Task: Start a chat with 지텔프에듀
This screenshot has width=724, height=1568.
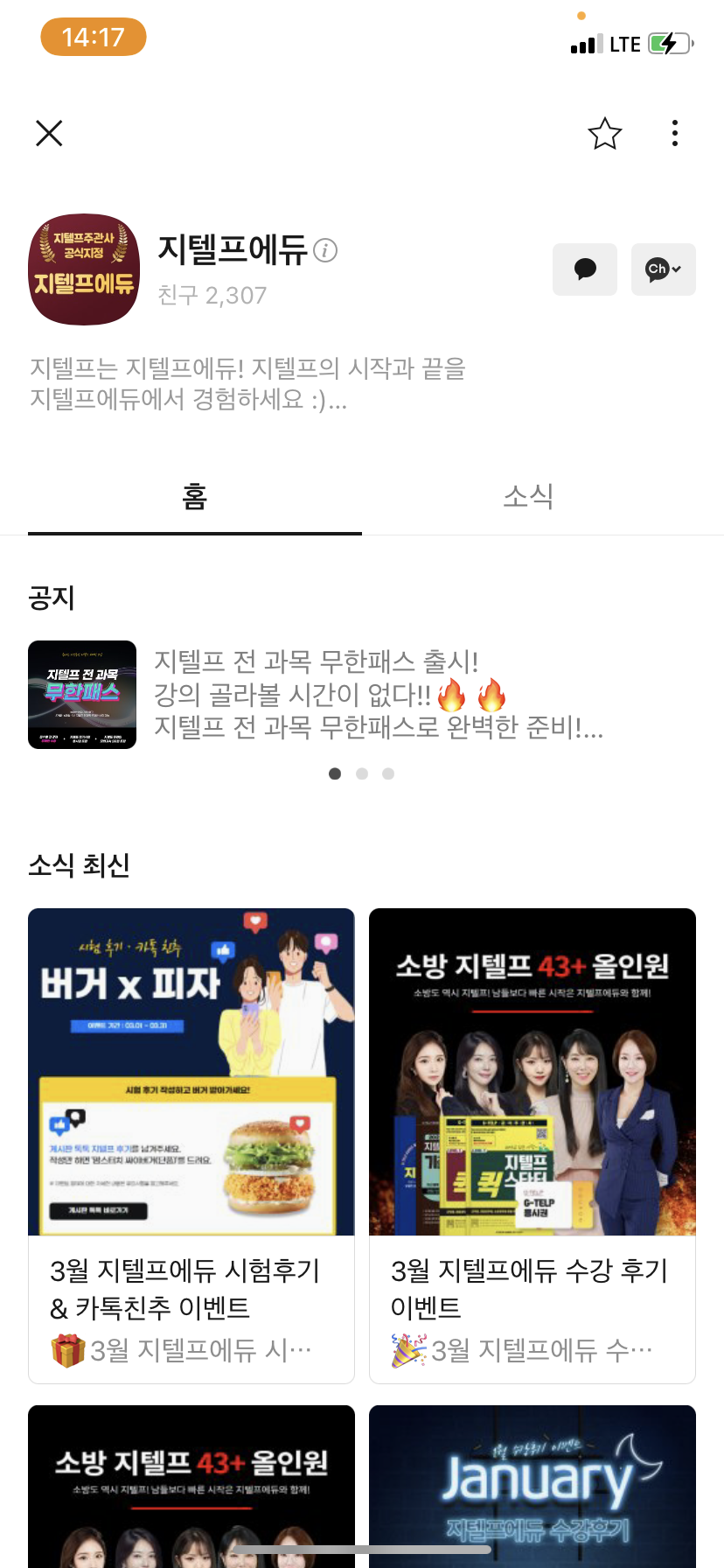Action: 584,269
